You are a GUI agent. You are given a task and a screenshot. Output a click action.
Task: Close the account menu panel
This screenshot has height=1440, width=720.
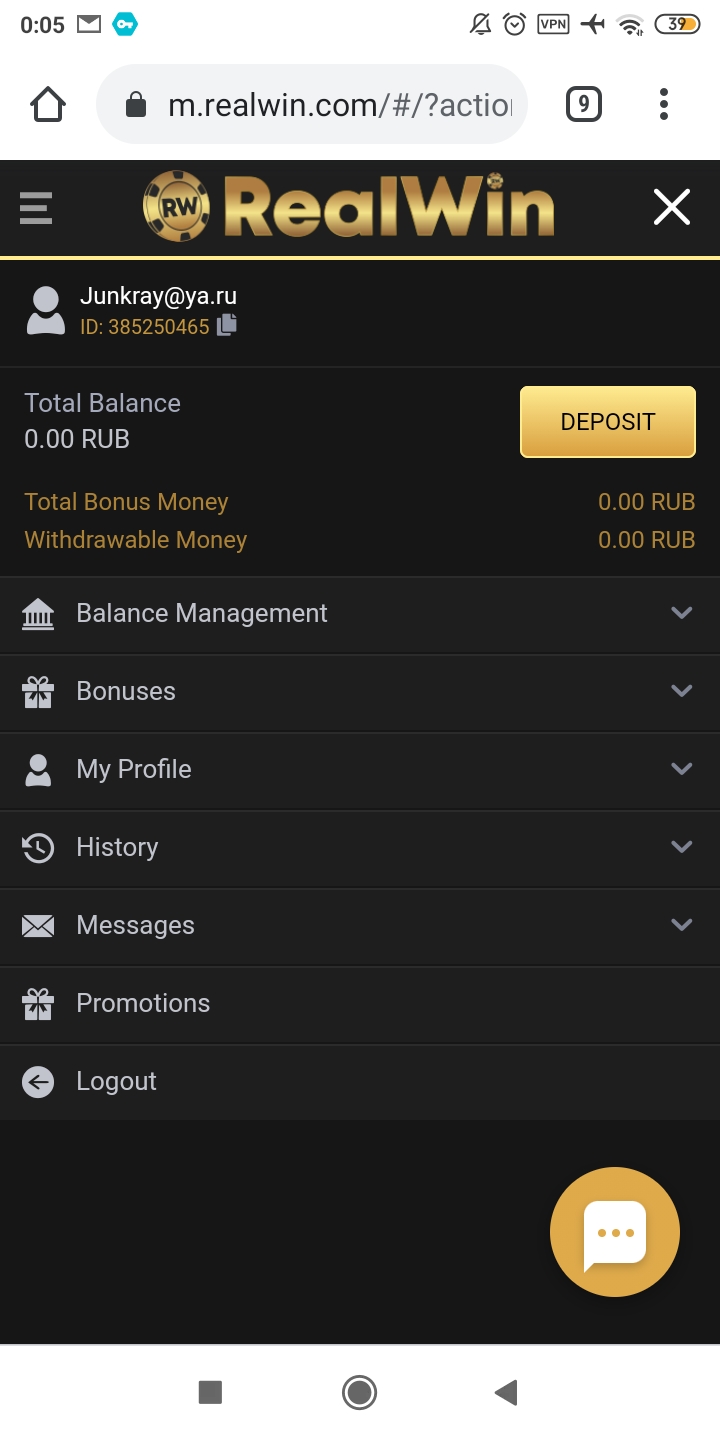click(x=671, y=208)
